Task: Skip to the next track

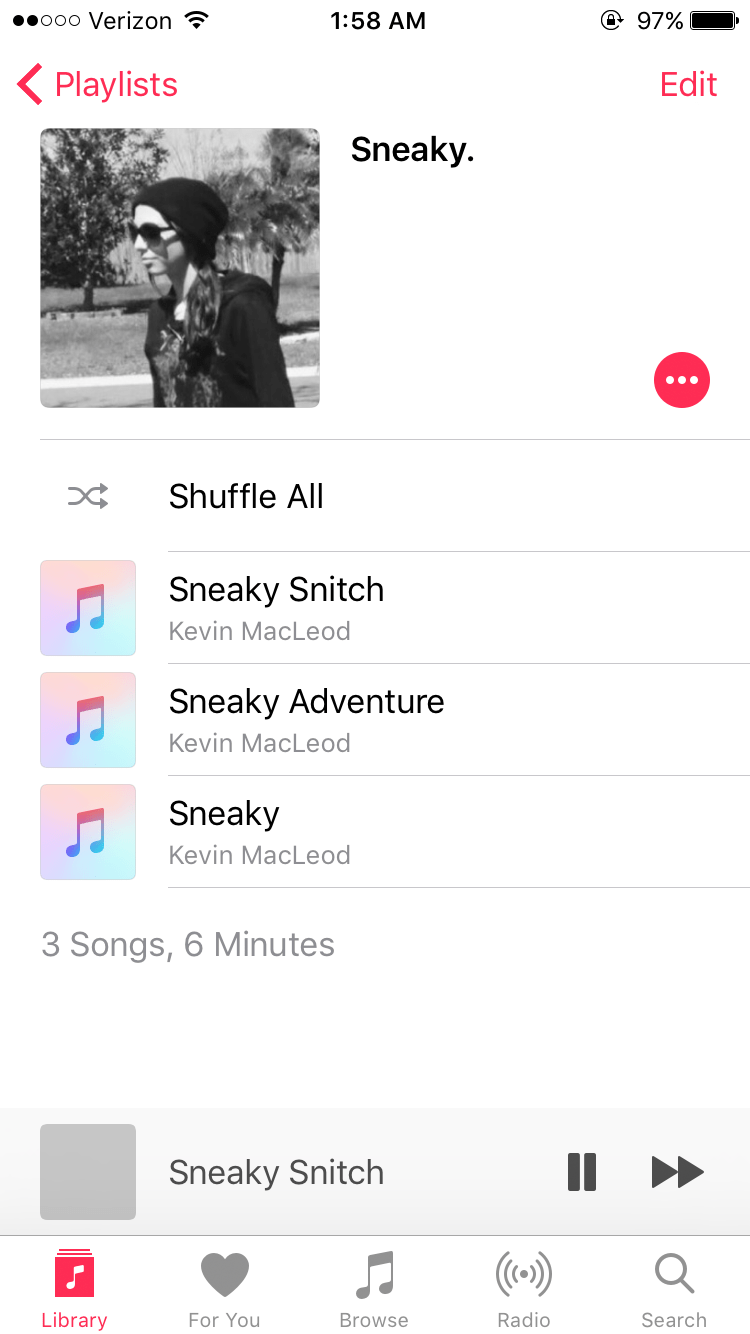Action: (x=678, y=1172)
